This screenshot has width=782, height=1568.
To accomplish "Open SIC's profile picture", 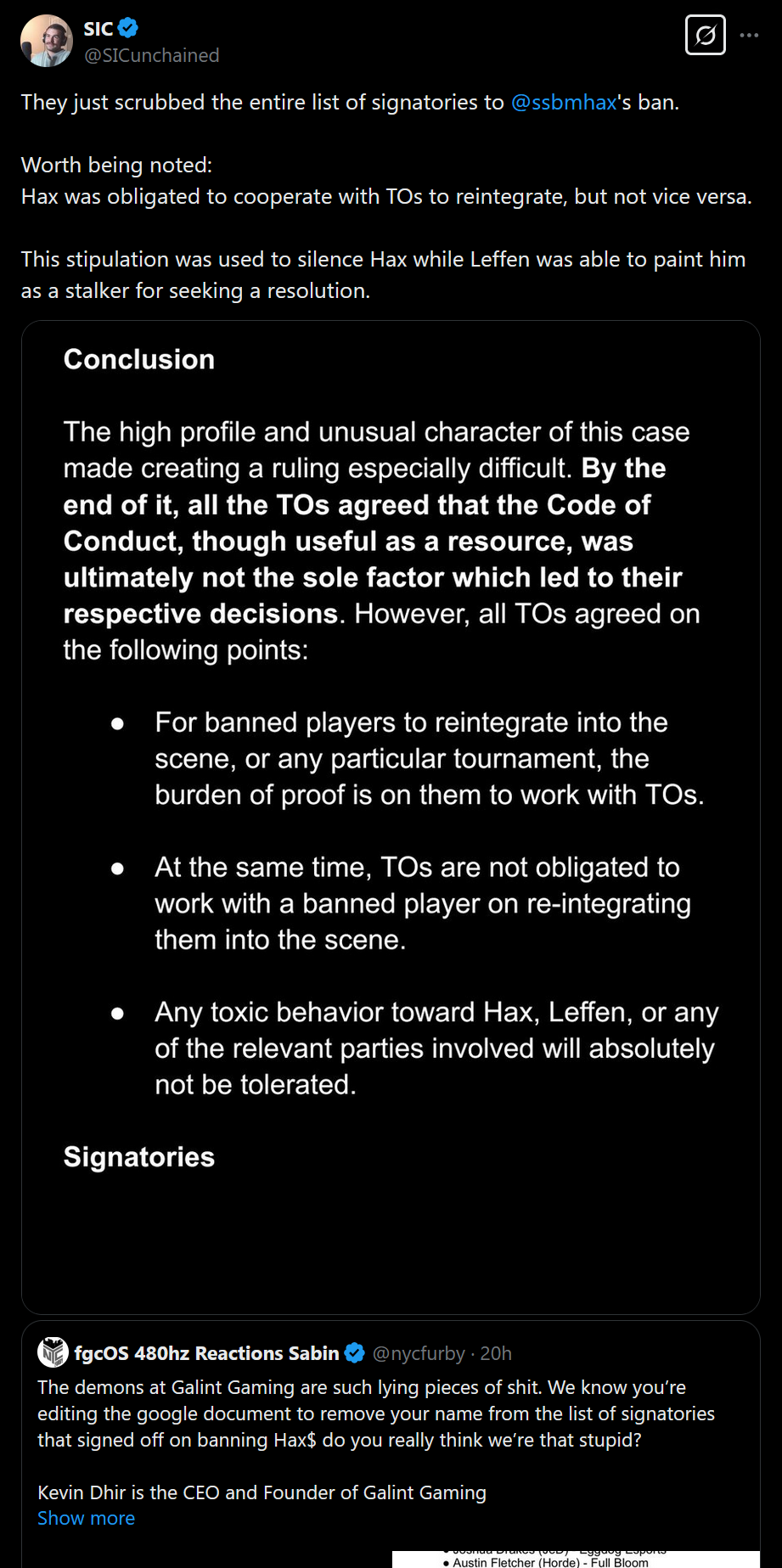I will pyautogui.click(x=47, y=41).
